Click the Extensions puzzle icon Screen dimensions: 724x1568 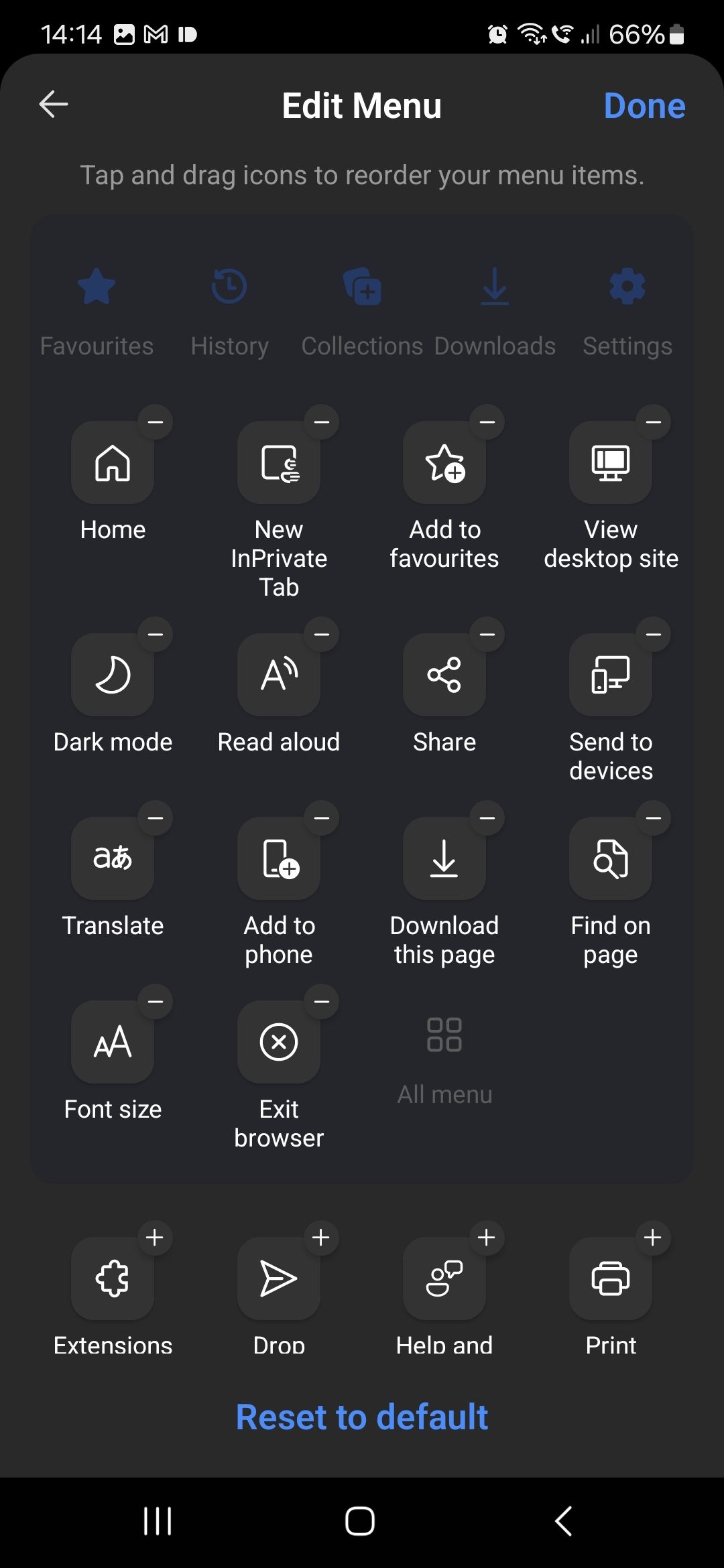point(112,1278)
